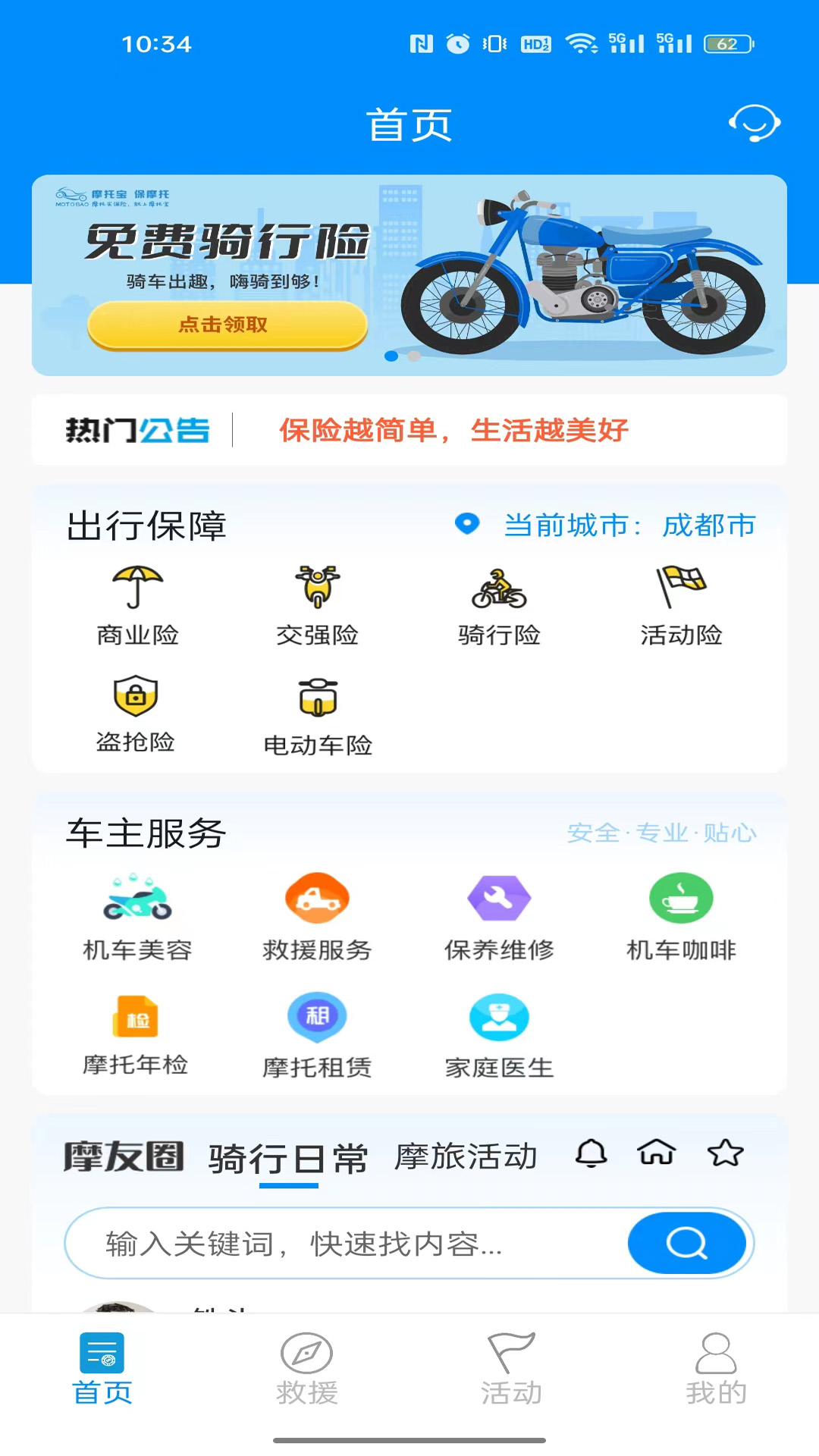
Task: Open 机车咖啡
Action: [x=681, y=918]
